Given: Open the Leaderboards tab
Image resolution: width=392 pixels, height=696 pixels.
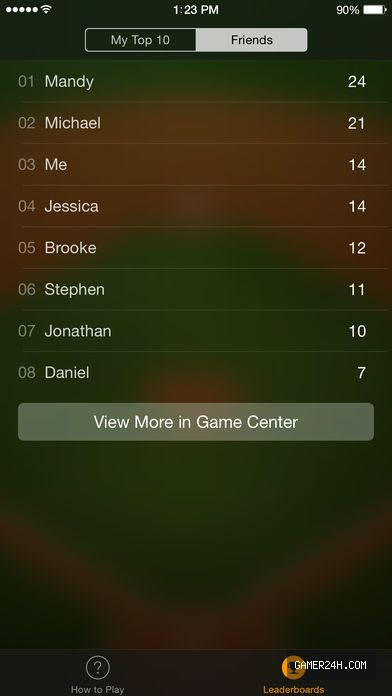Looking at the screenshot, I should coord(293,675).
